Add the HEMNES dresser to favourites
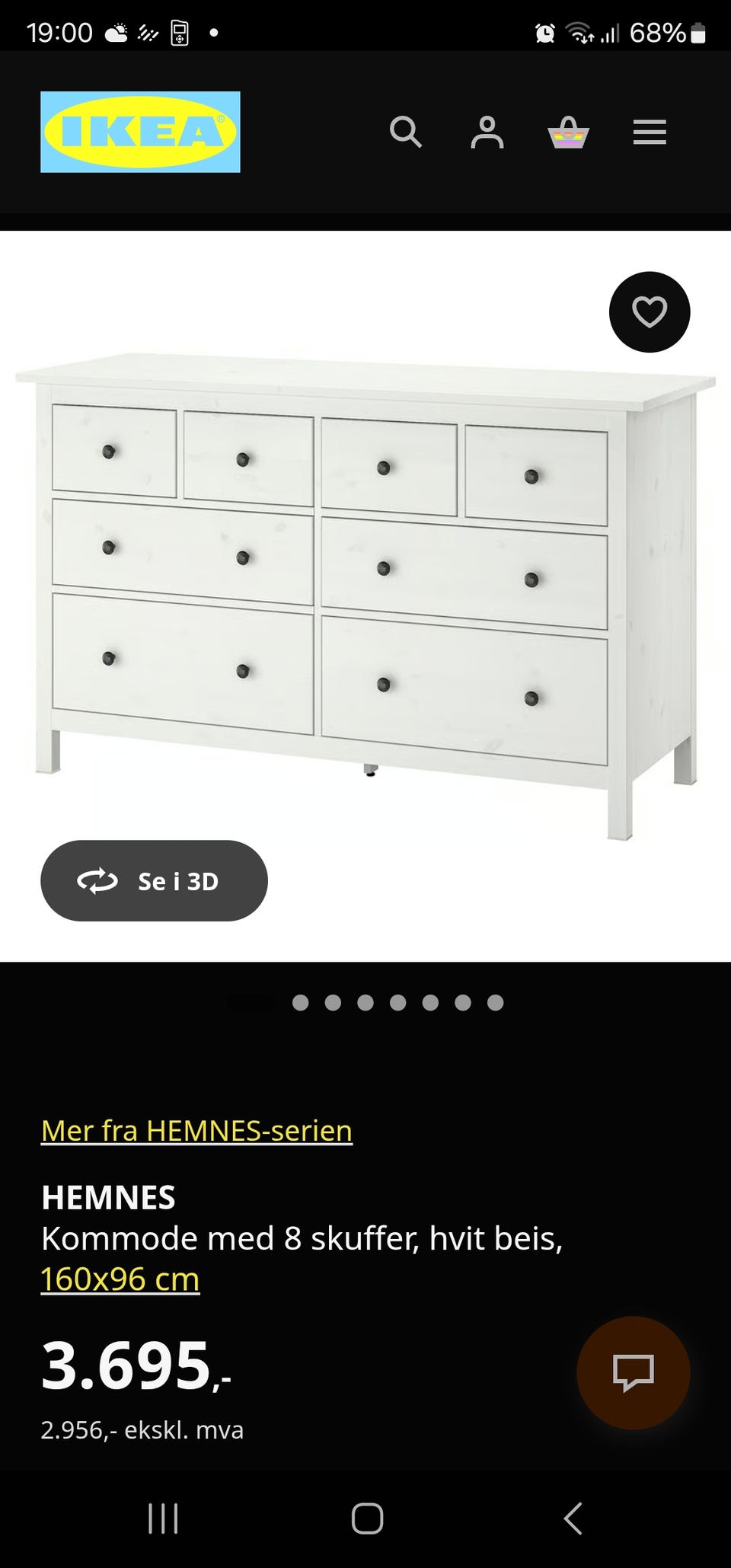 (650, 311)
